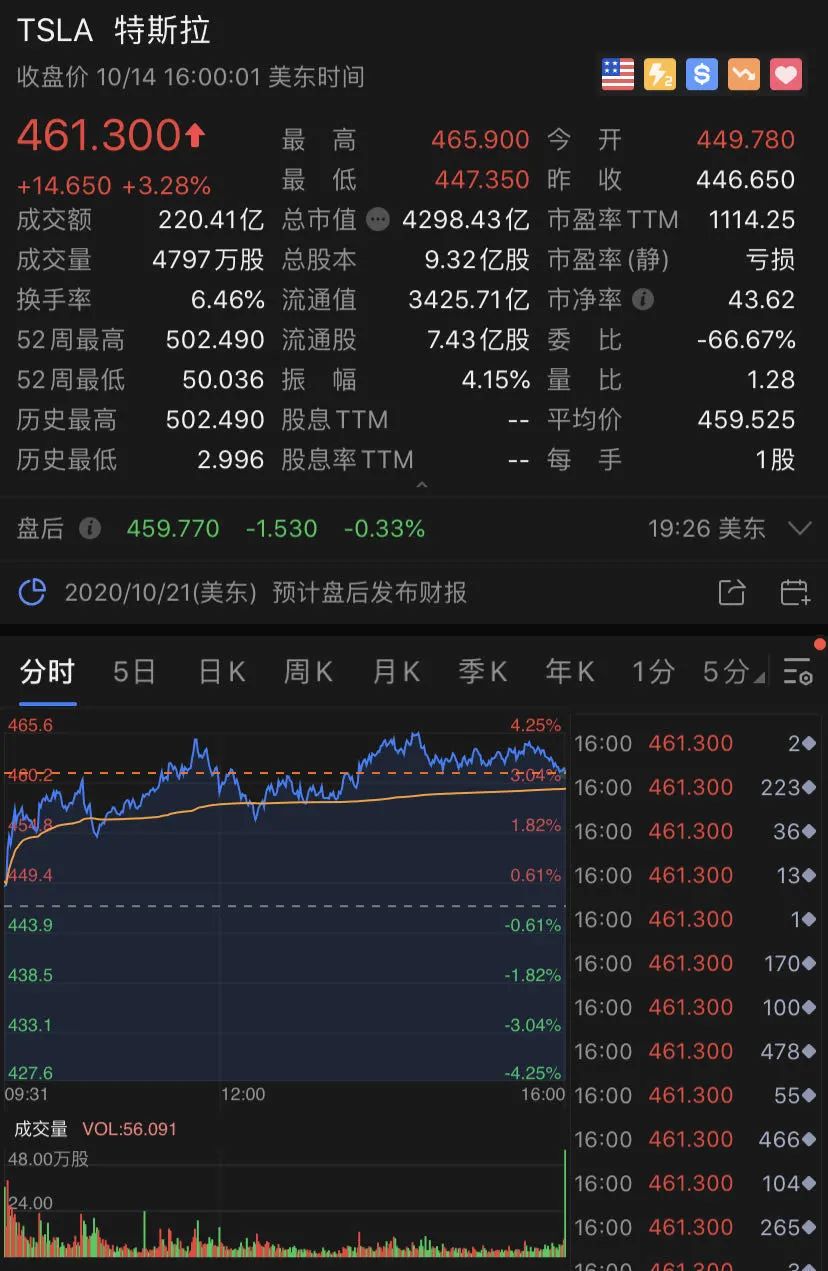
Task: Switch to the 分时 chart tab
Action: [x=47, y=672]
